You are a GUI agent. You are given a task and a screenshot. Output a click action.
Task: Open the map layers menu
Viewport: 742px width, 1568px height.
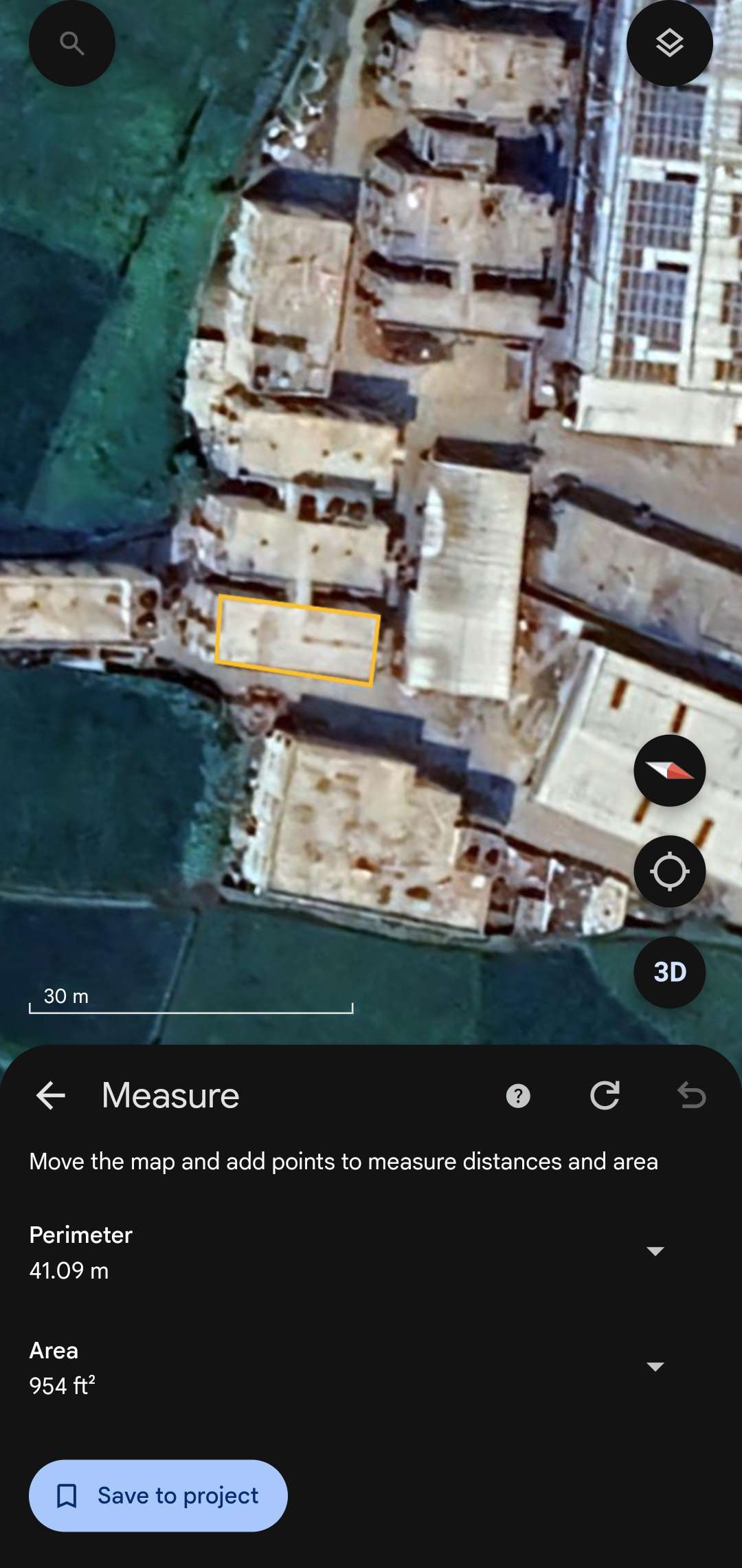[669, 43]
